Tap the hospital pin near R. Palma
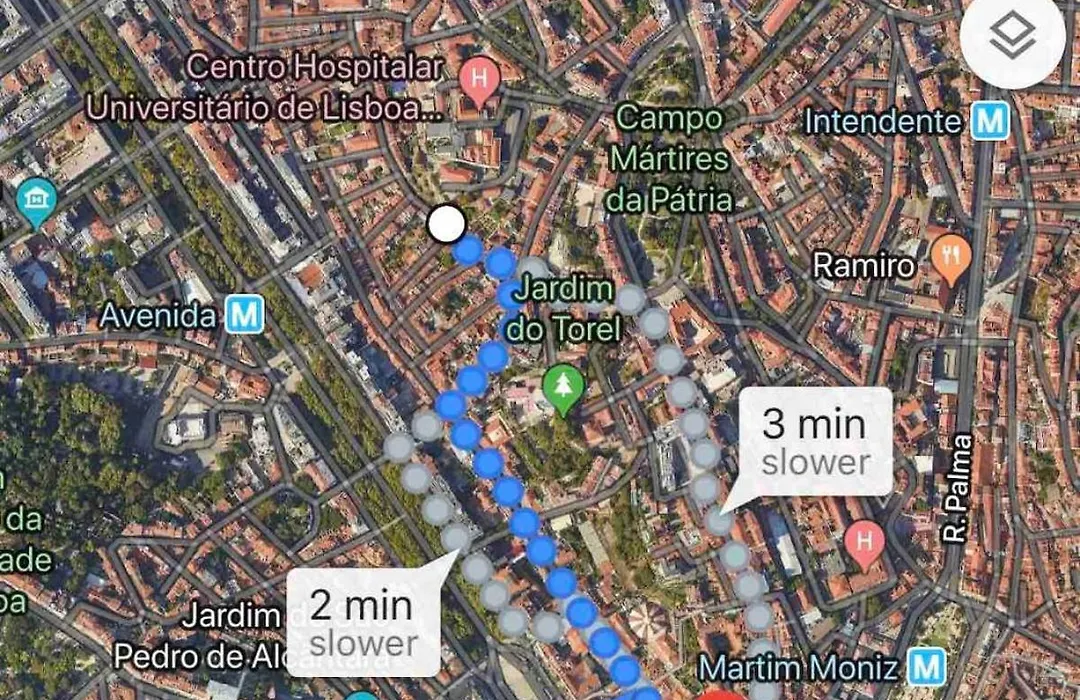The height and width of the screenshot is (700, 1080). [x=865, y=545]
